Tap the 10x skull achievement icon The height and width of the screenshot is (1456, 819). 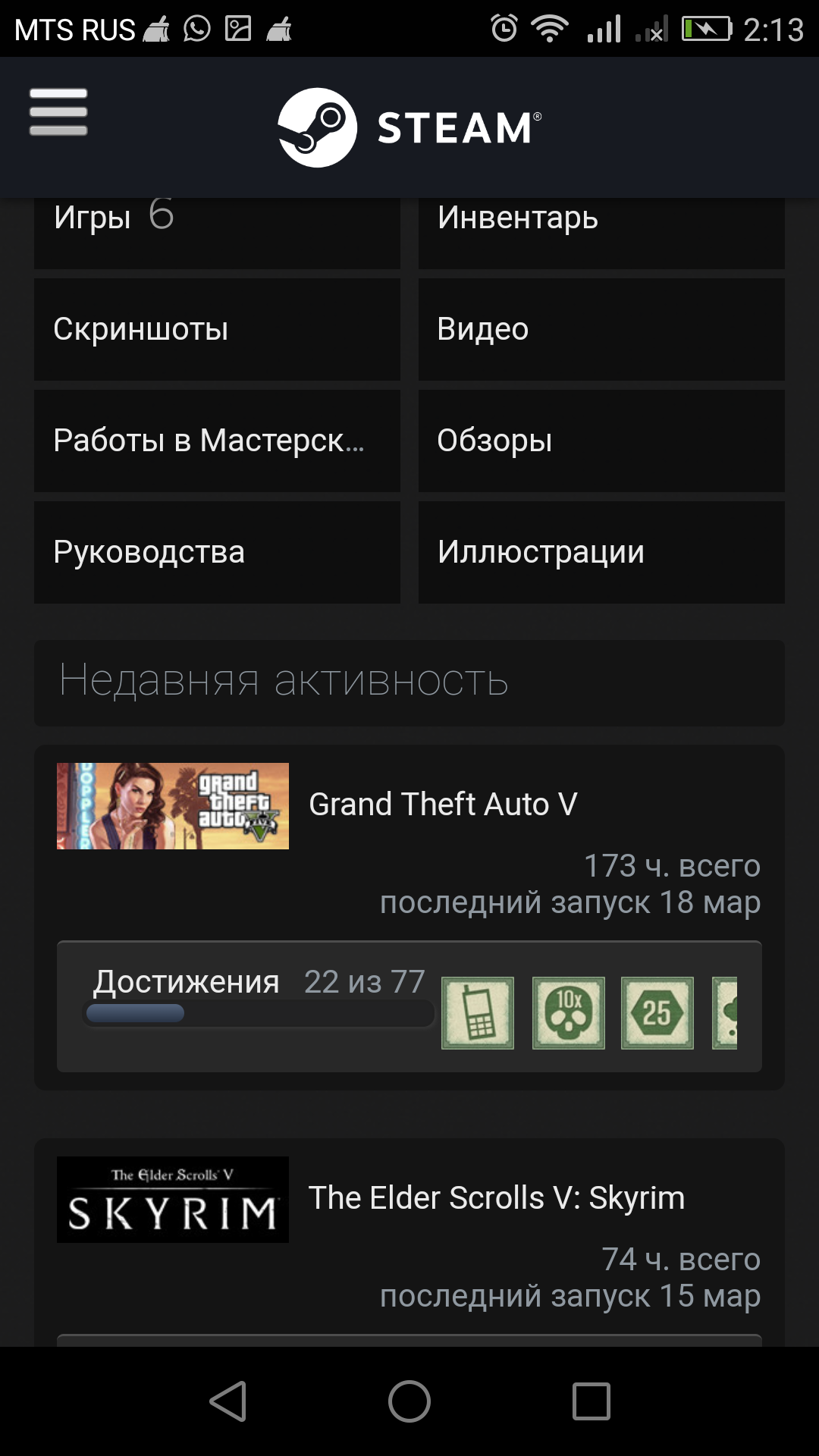569,1013
